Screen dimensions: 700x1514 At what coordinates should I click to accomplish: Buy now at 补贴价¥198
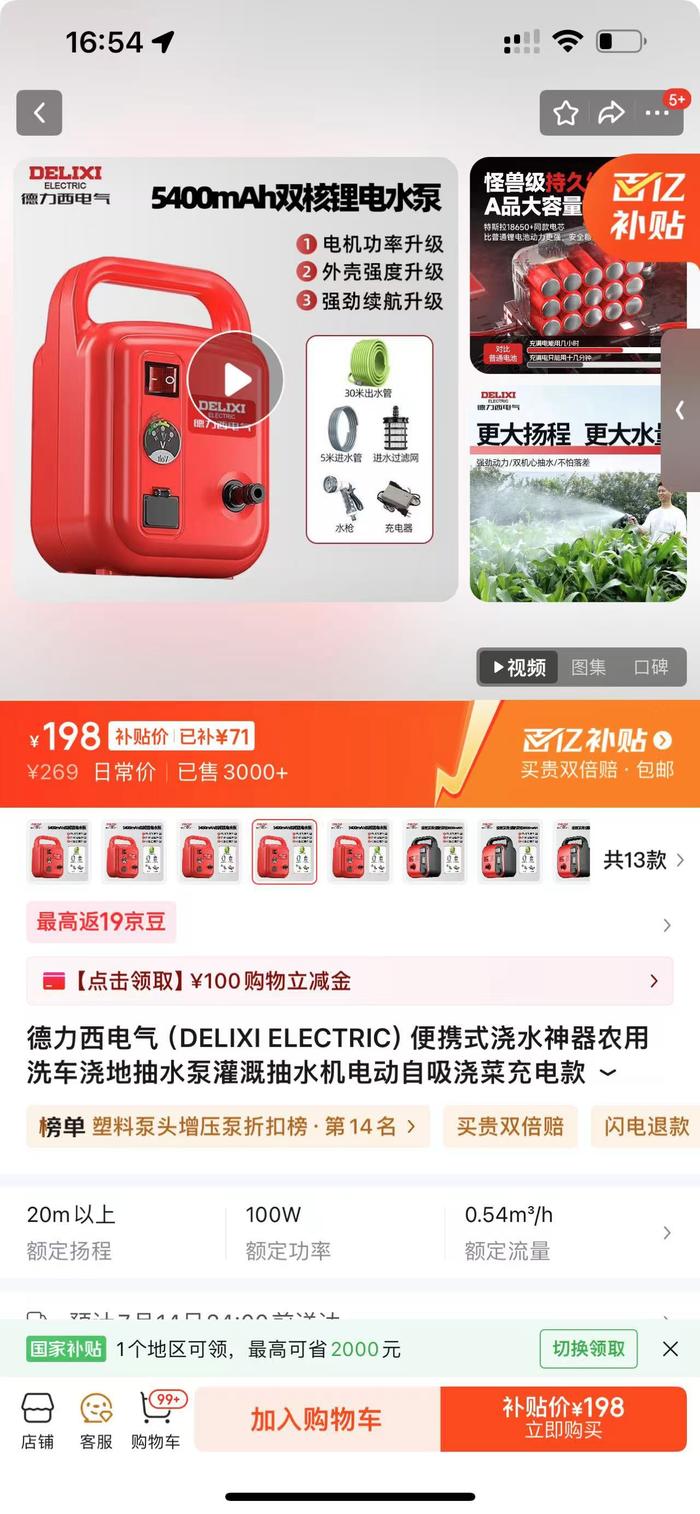point(563,1419)
